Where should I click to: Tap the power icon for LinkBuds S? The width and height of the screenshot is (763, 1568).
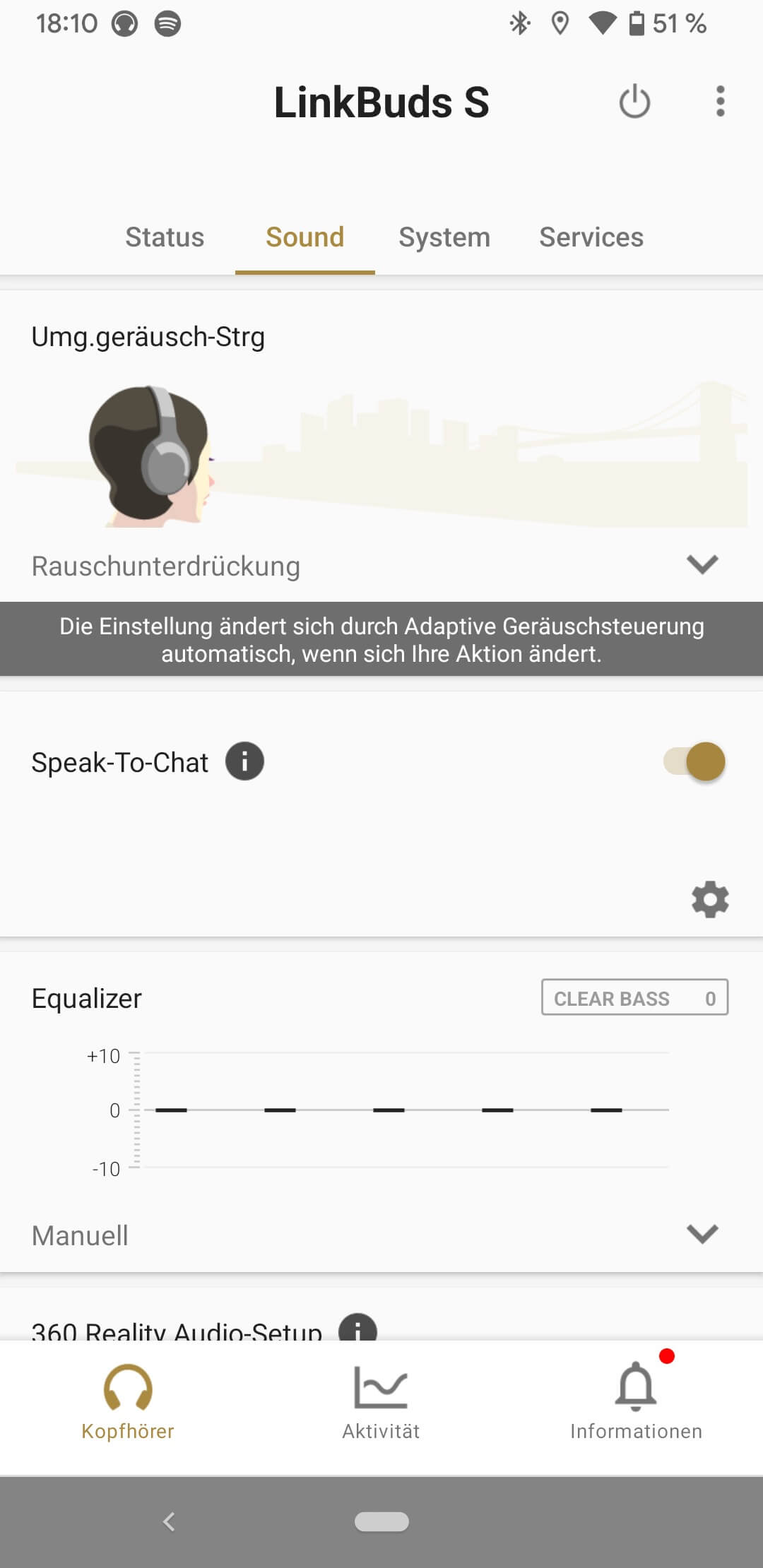tap(634, 102)
